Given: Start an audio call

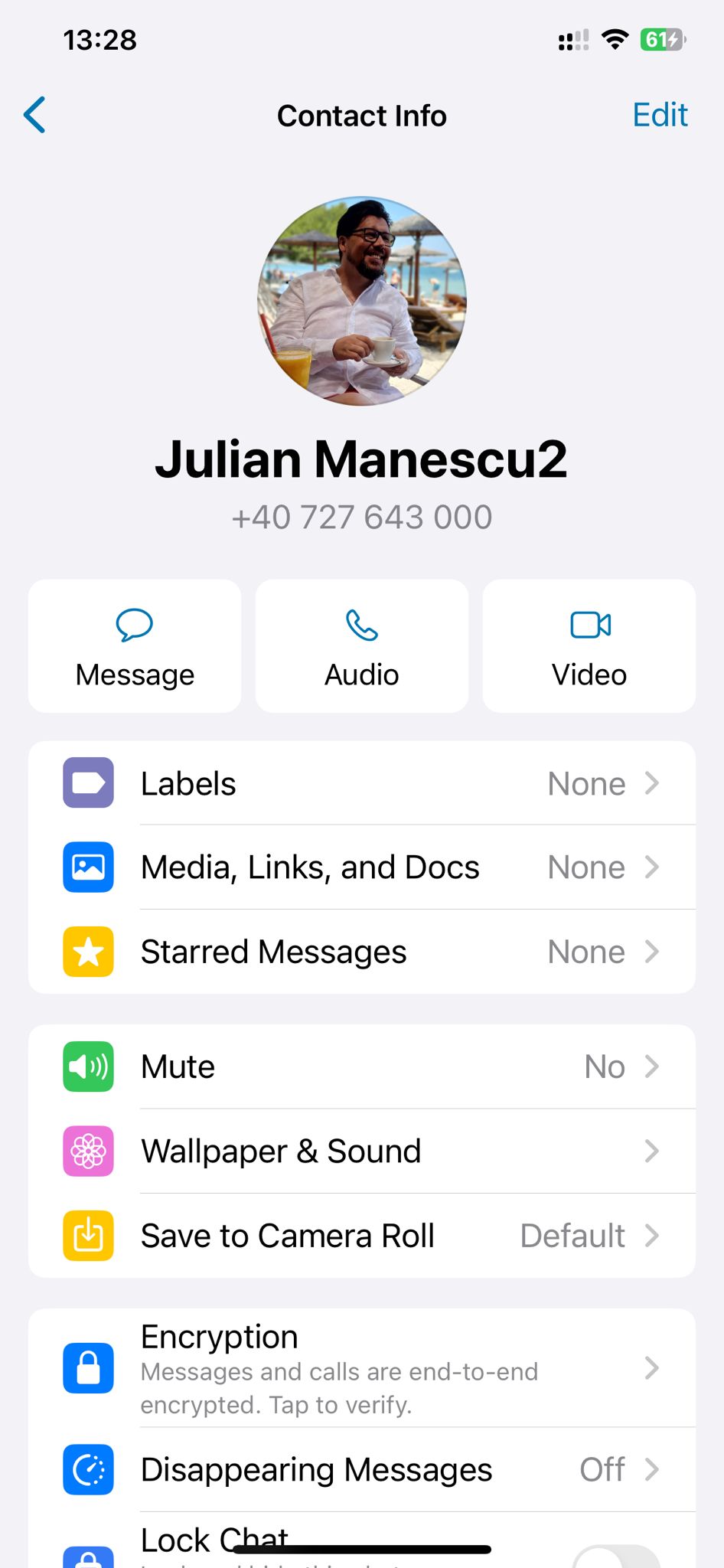Looking at the screenshot, I should [x=362, y=646].
